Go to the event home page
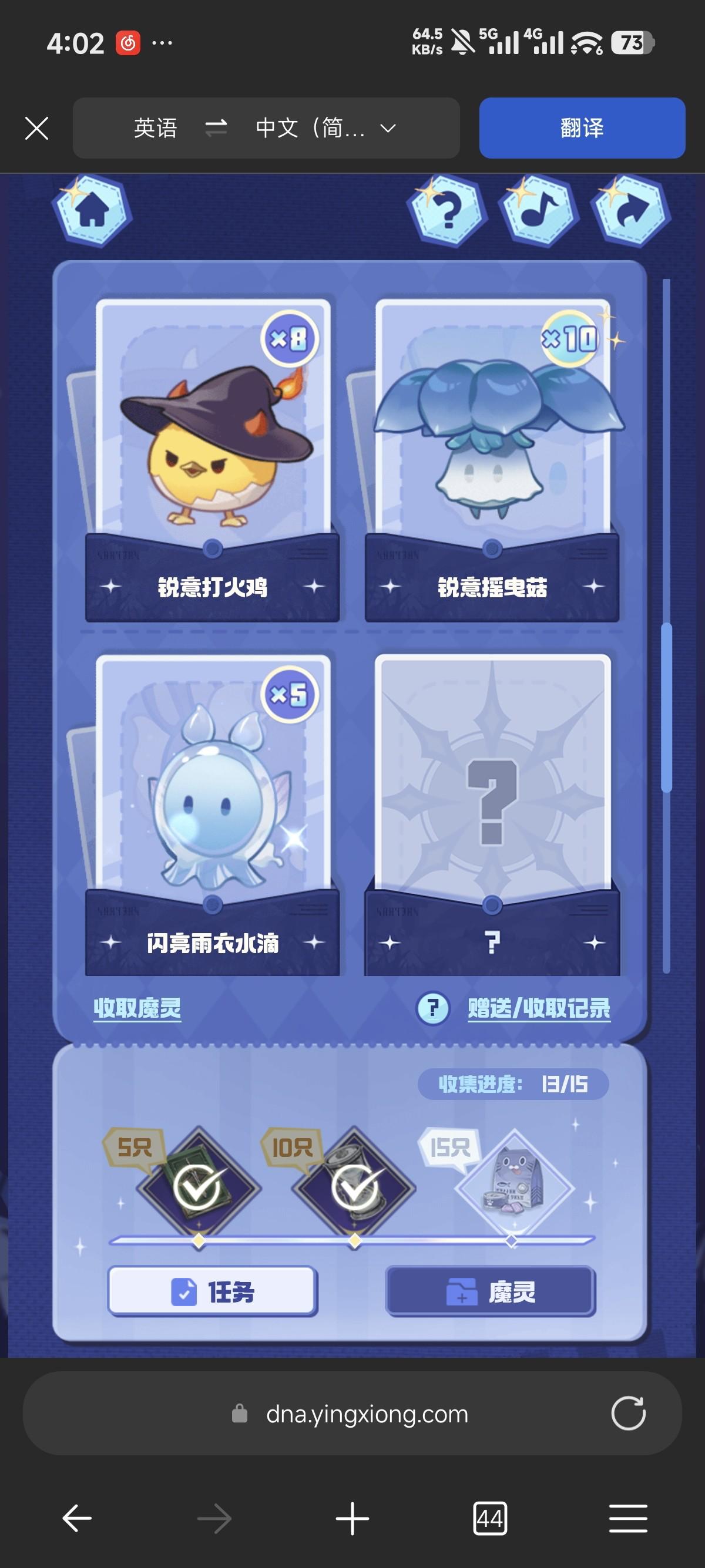705x1568 pixels. (x=92, y=211)
